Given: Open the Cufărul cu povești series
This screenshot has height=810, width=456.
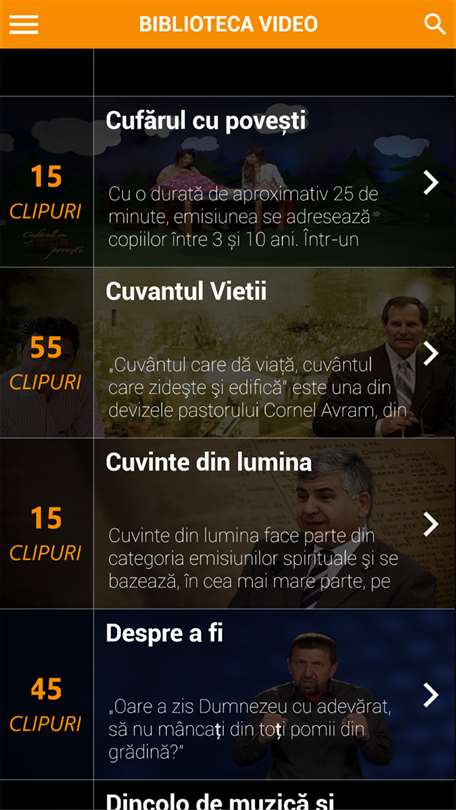Looking at the screenshot, I should pos(228,182).
